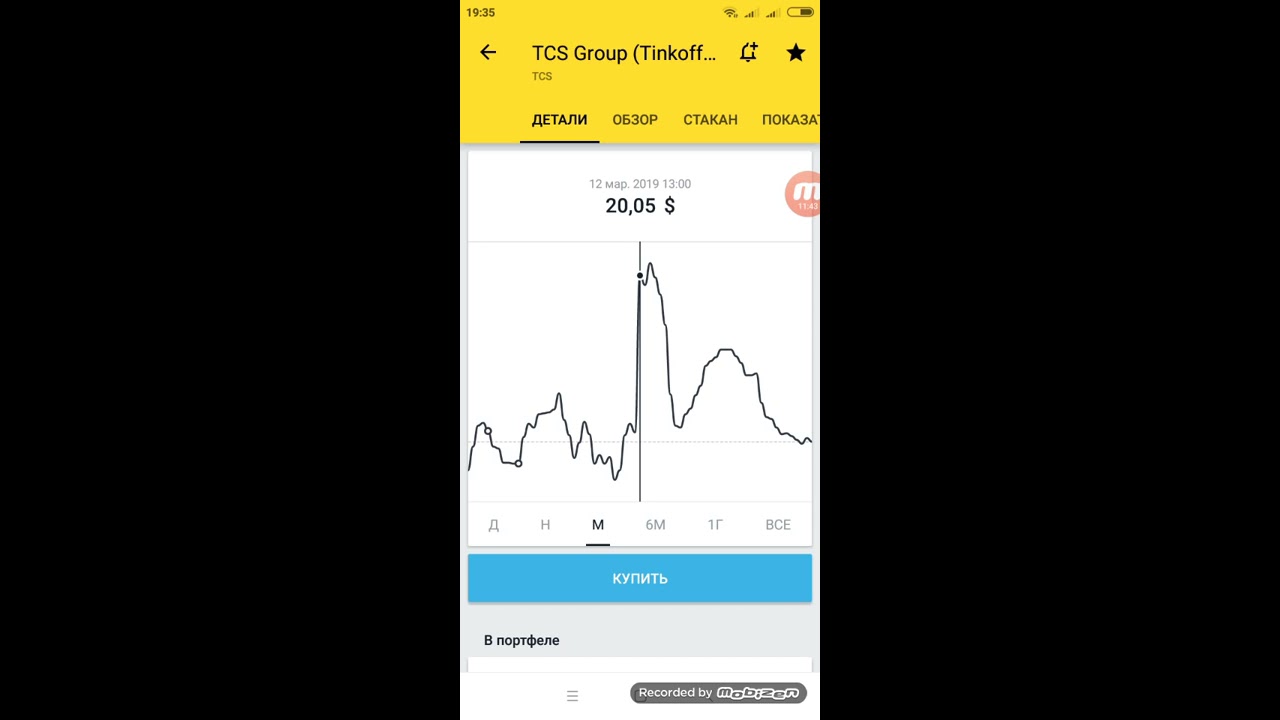Switch to the СТАКАН tab

[710, 120]
